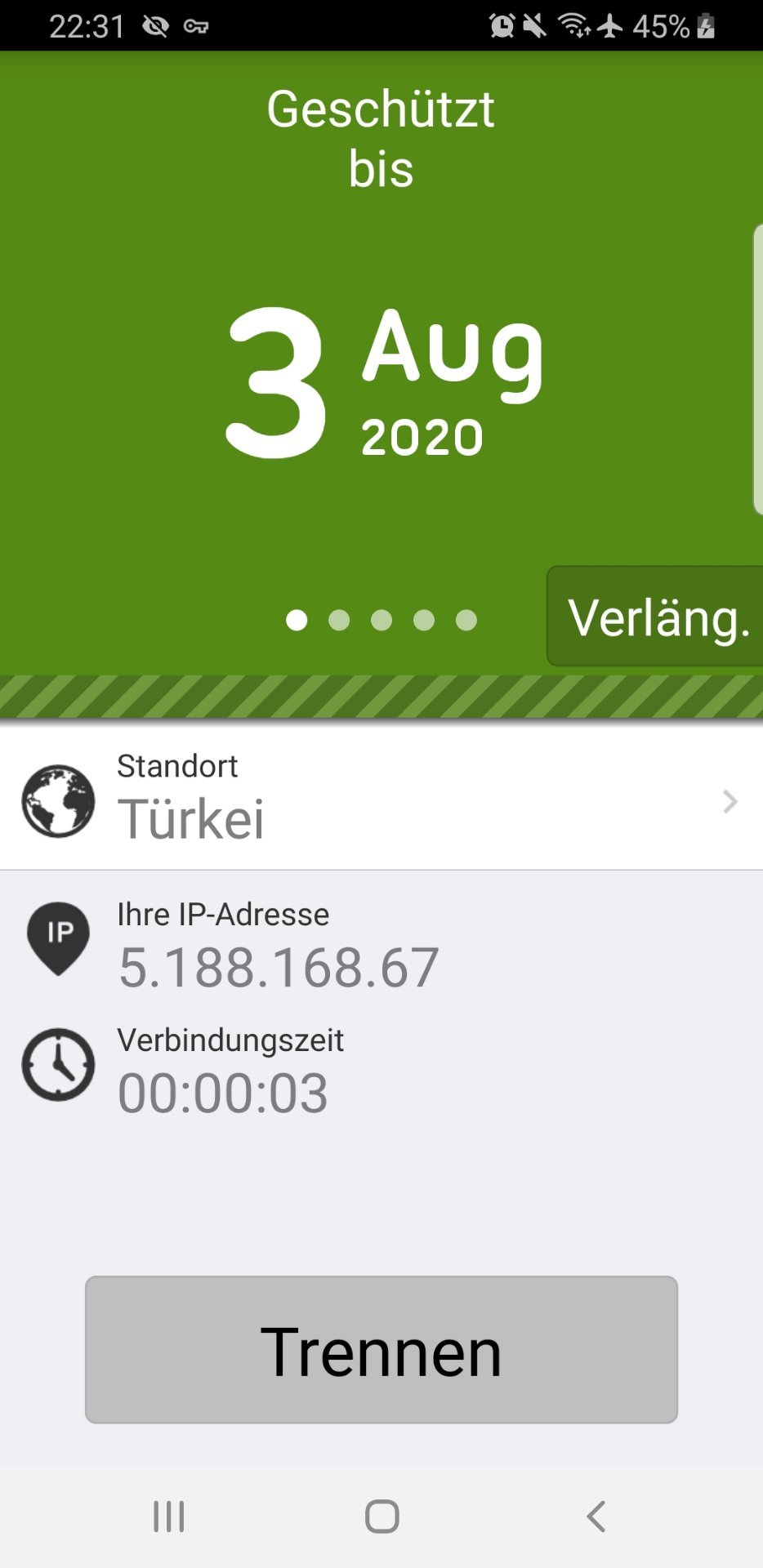
Task: Open recent apps from the navigation bar
Action: click(169, 1517)
